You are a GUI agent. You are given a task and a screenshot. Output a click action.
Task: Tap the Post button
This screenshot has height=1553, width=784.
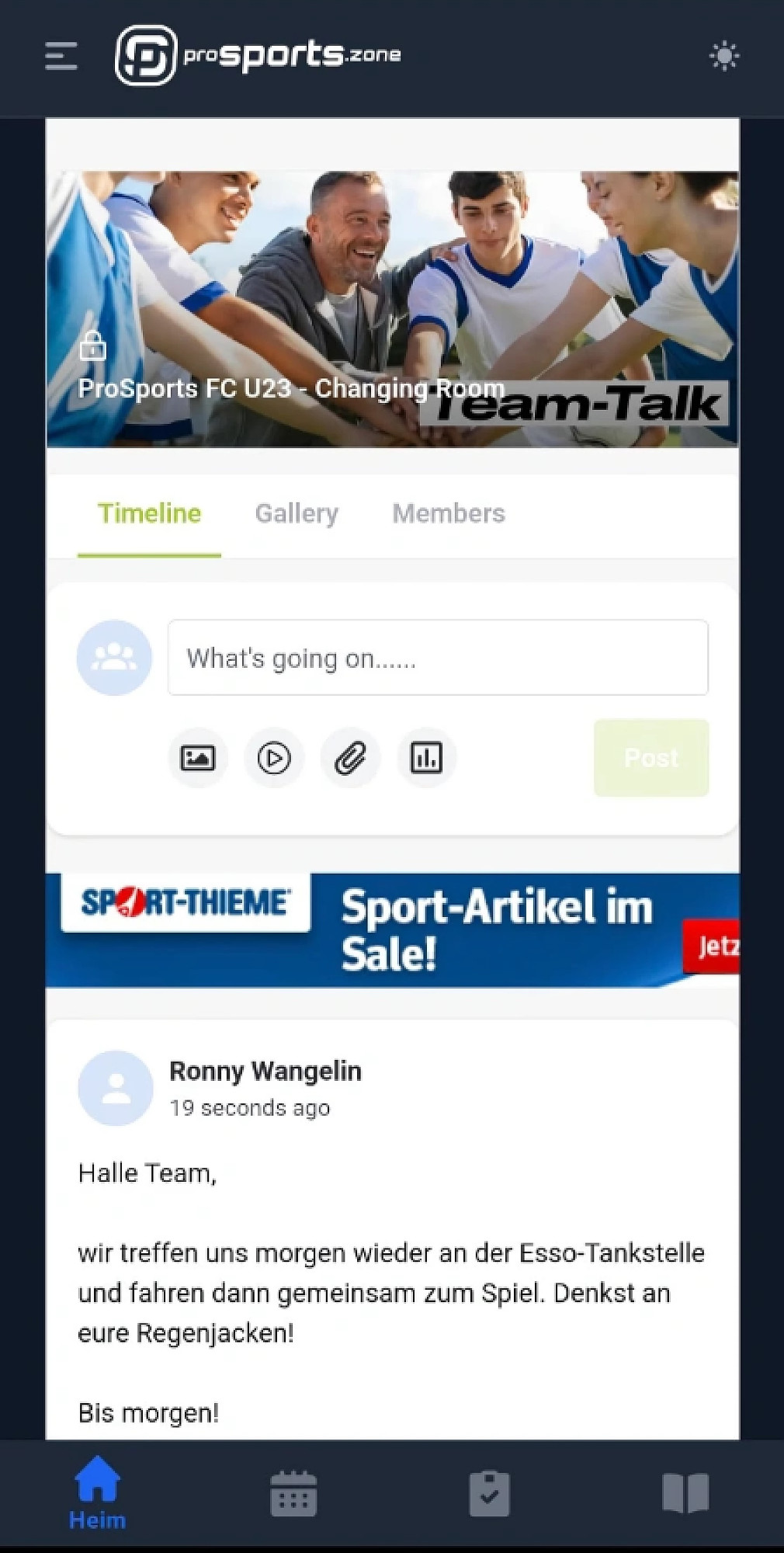650,757
